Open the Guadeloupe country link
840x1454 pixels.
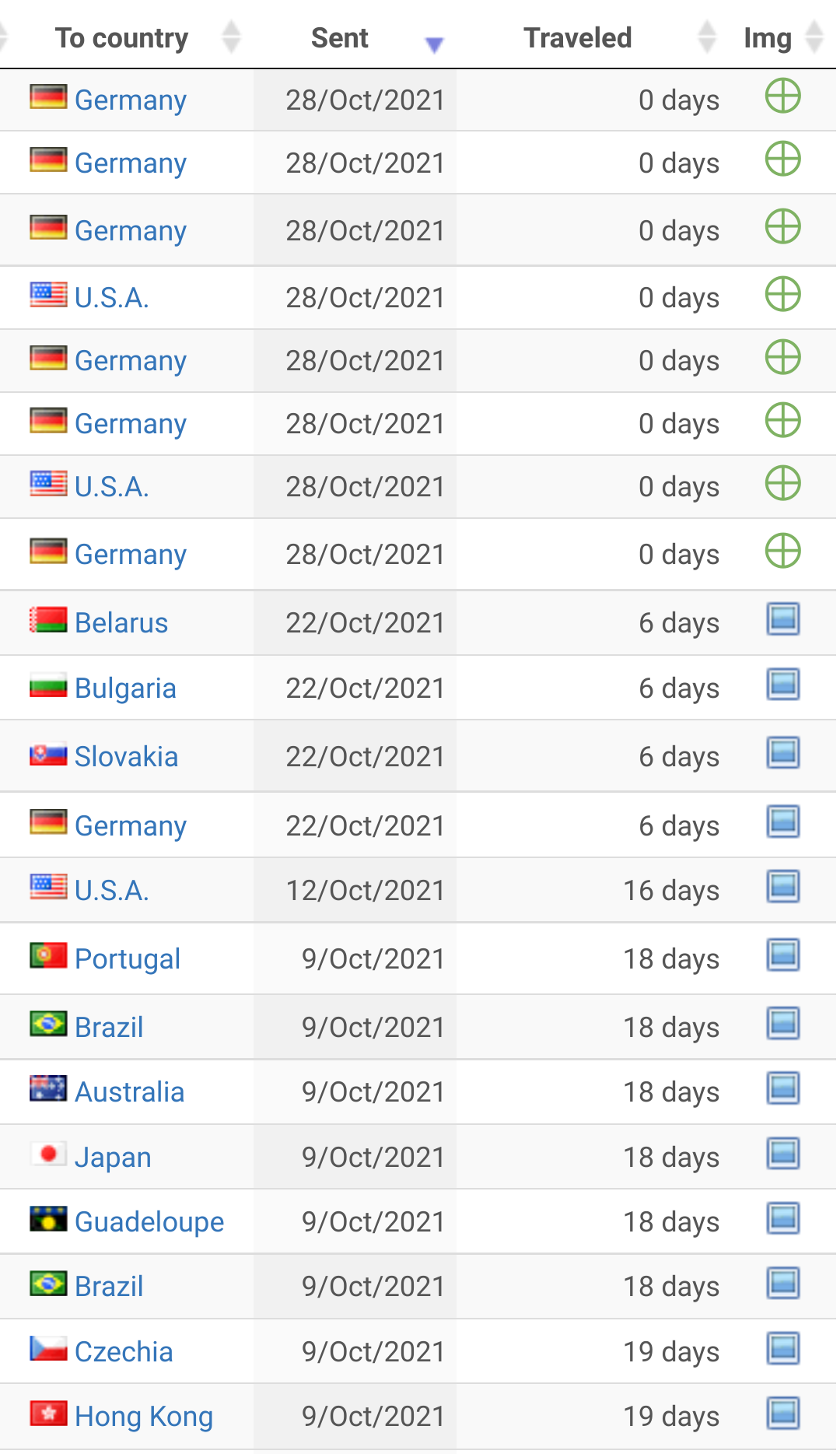pyautogui.click(x=149, y=1222)
